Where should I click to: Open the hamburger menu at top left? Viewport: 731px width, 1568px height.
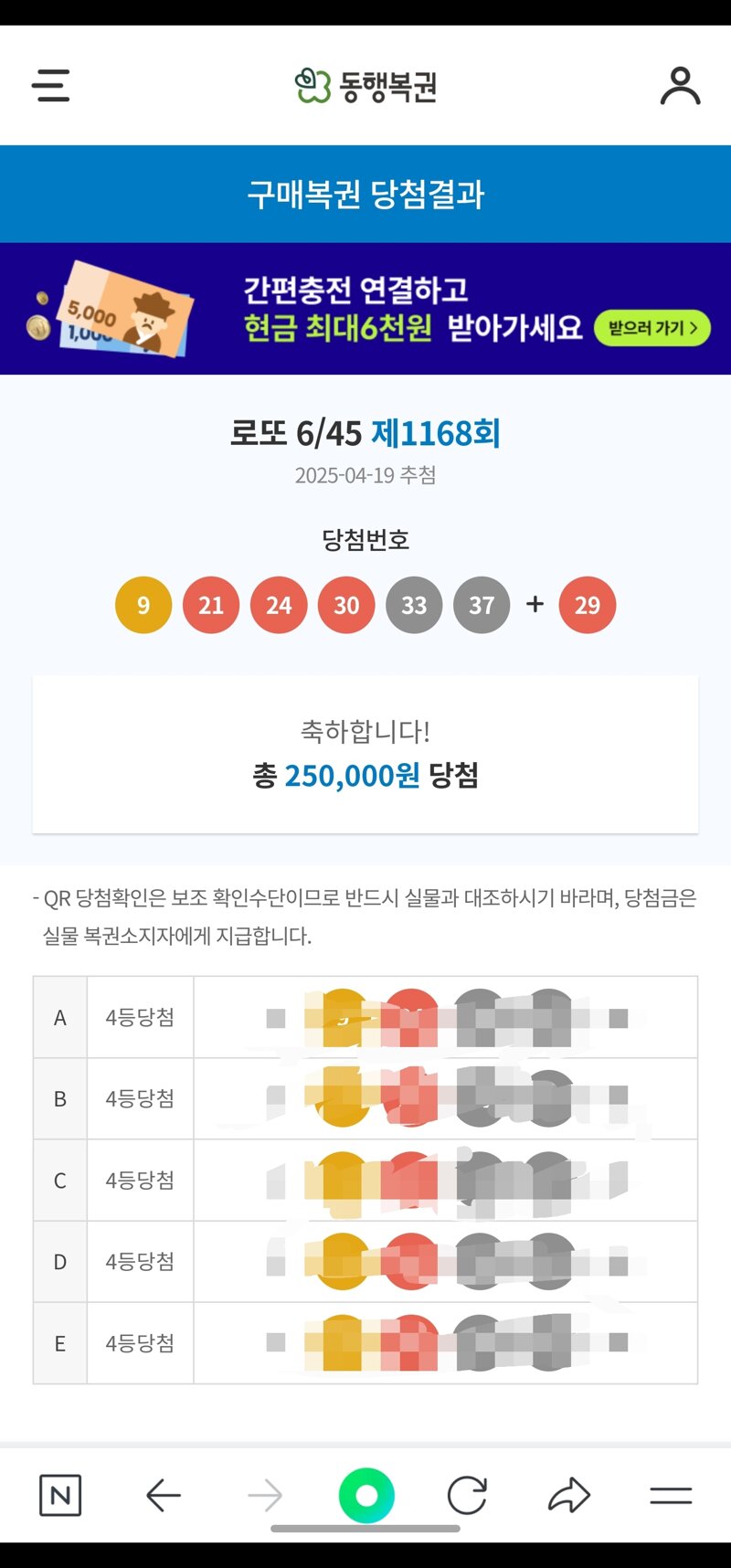(50, 86)
